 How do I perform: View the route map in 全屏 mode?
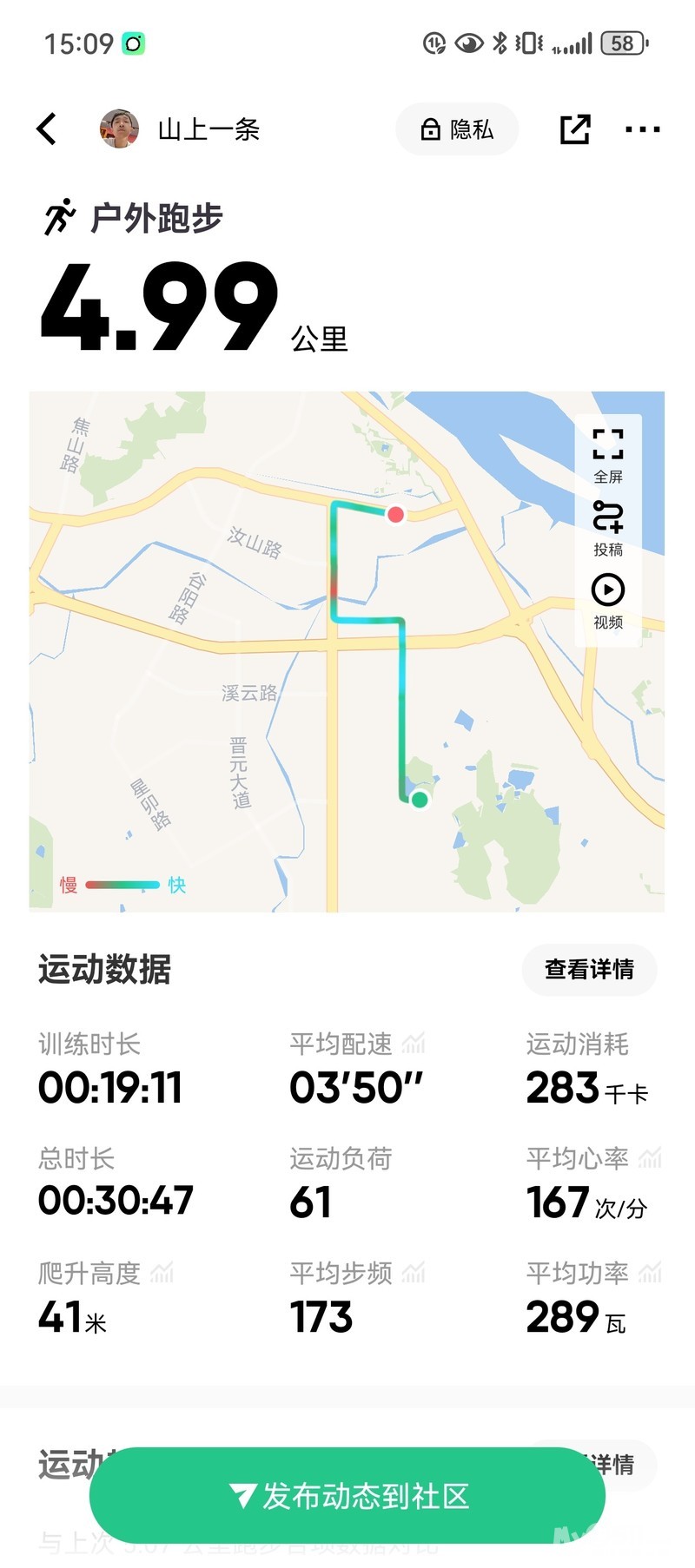click(x=608, y=455)
